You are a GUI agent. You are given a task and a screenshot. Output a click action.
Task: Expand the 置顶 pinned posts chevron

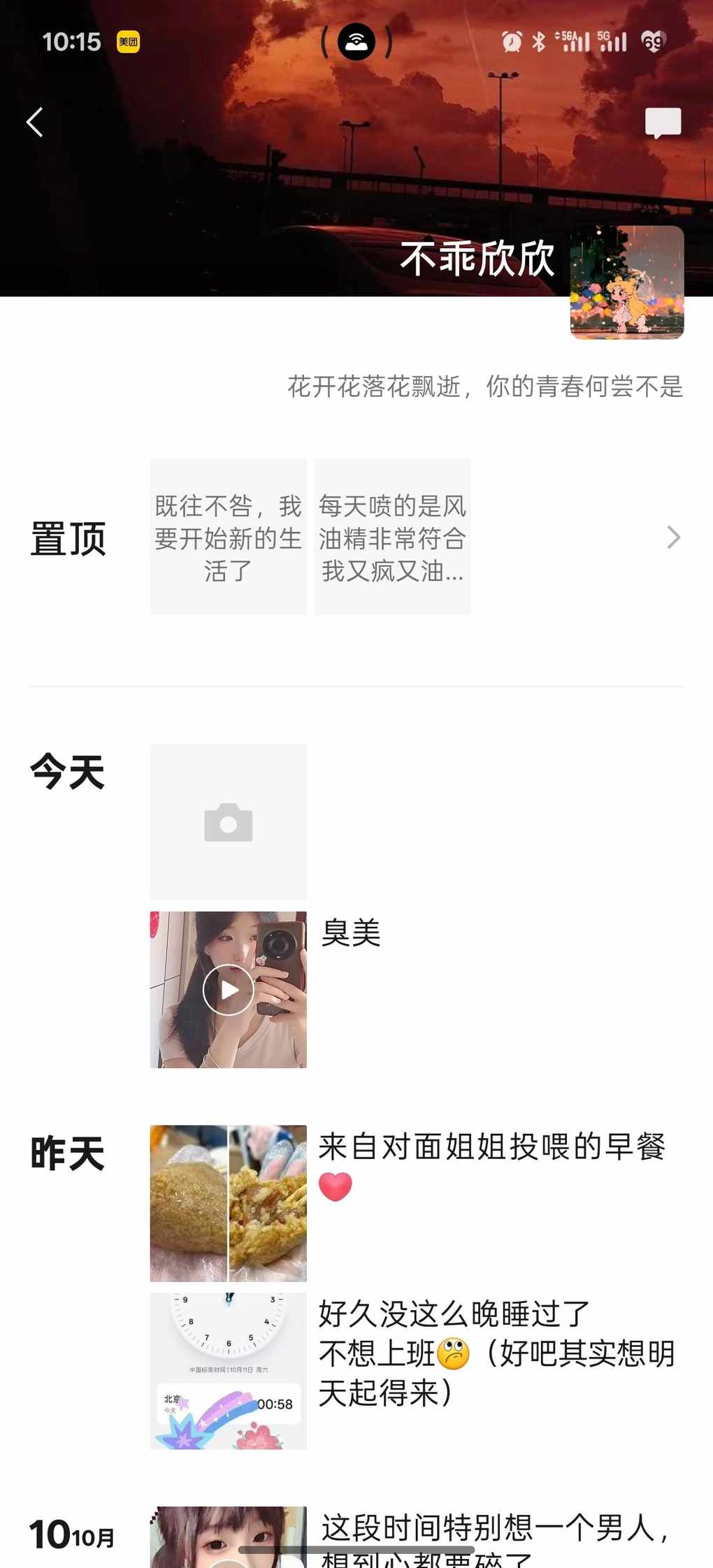(x=673, y=537)
